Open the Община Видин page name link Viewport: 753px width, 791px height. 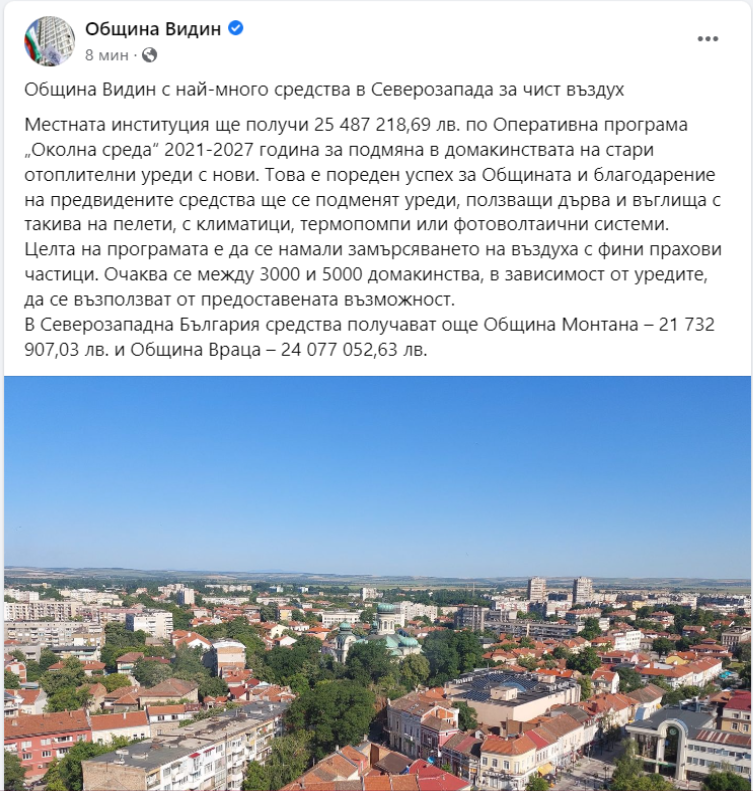153,29
